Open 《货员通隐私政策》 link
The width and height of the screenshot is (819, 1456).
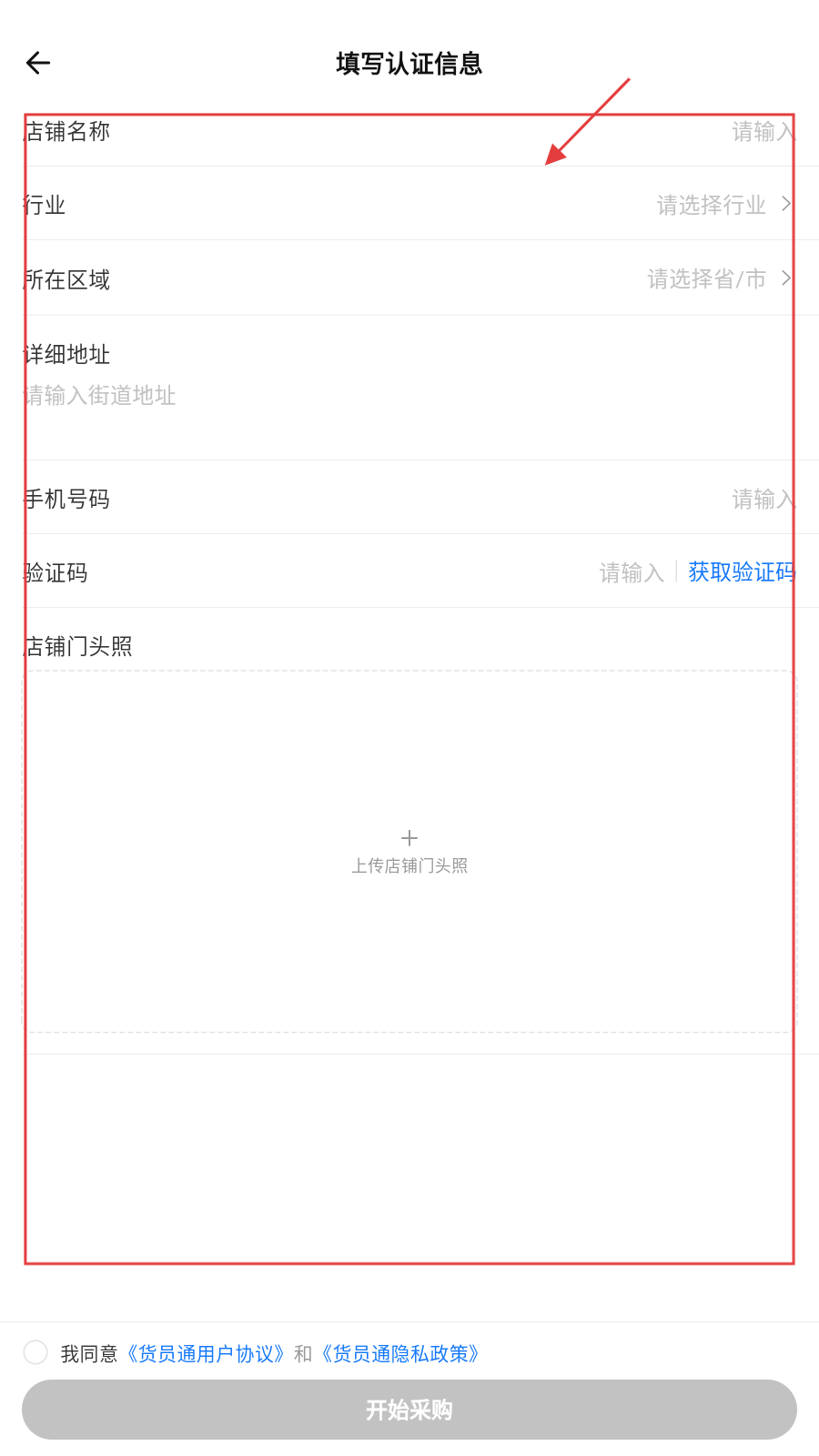click(x=400, y=1354)
